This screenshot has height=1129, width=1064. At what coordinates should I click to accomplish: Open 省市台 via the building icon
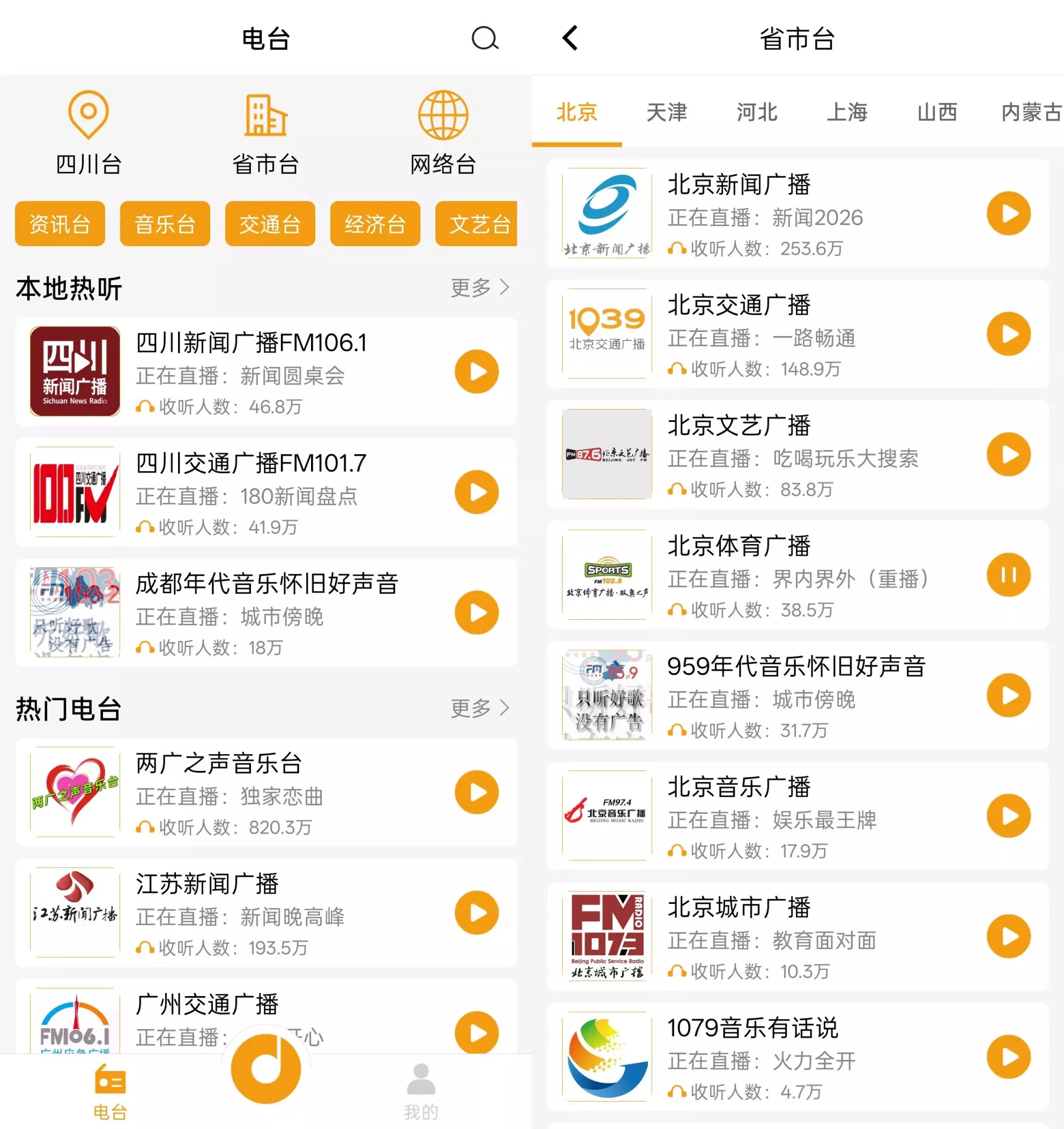pyautogui.click(x=266, y=128)
